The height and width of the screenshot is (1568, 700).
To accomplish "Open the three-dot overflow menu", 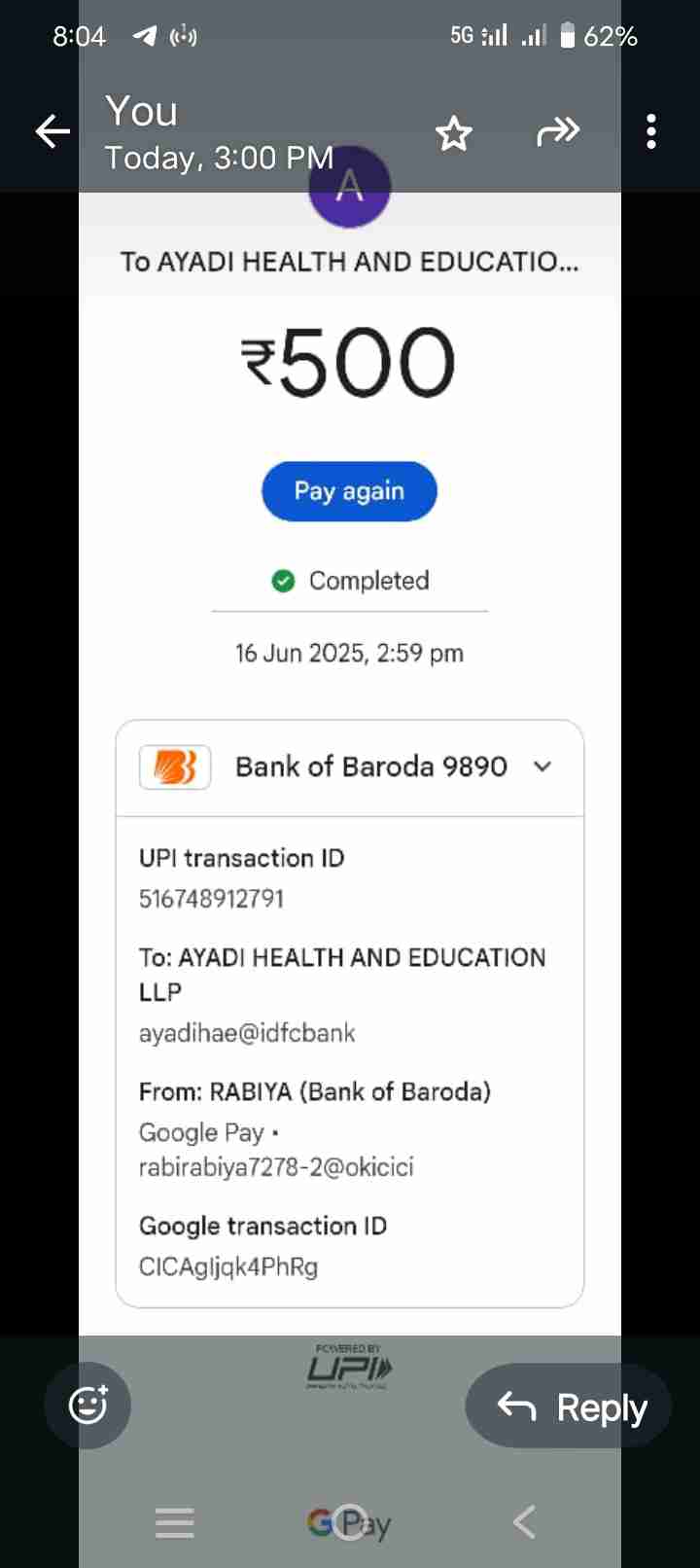I will coord(651,131).
